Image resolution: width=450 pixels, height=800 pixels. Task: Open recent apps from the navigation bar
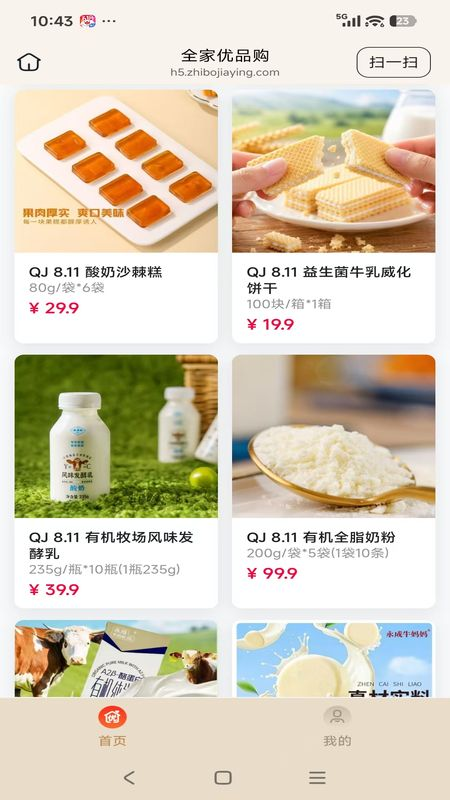click(317, 778)
